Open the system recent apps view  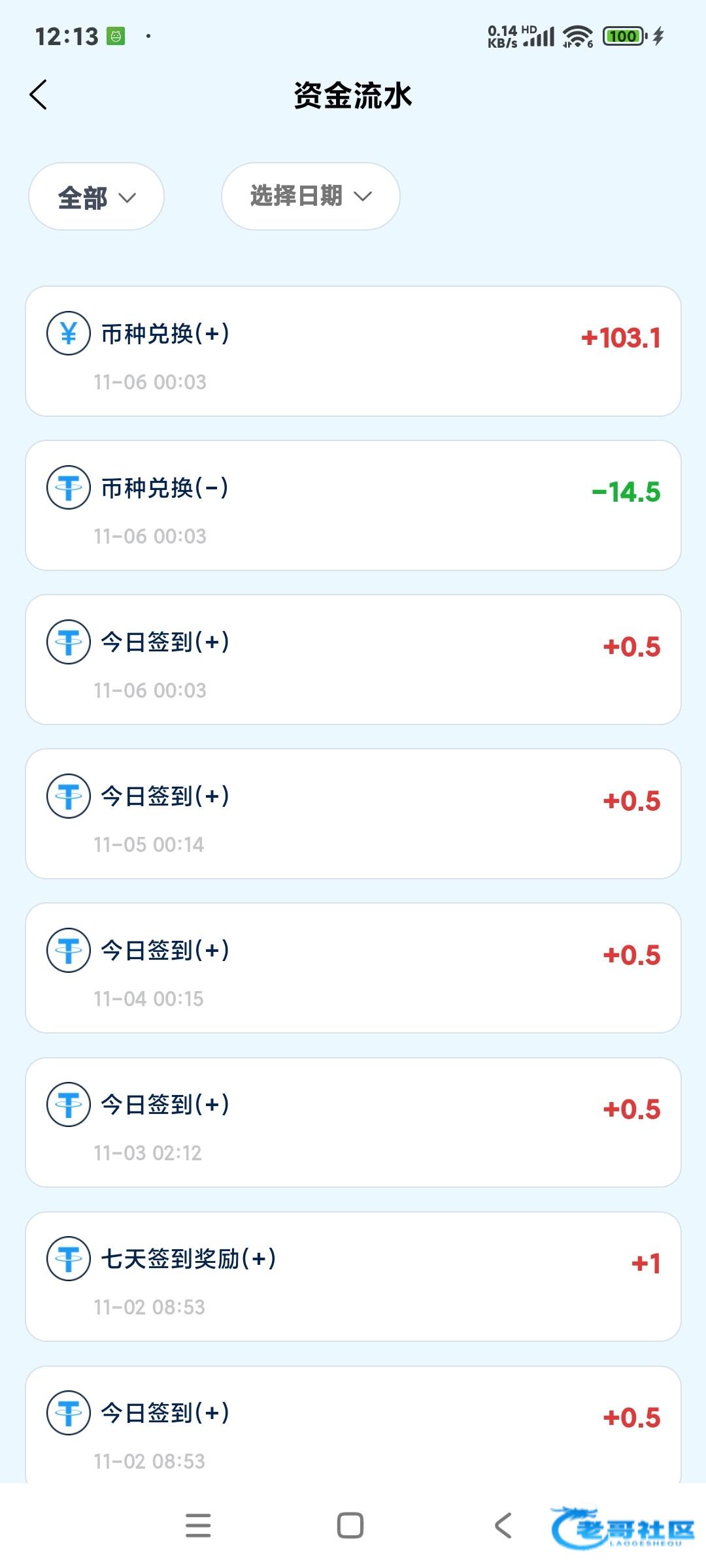(x=198, y=1526)
